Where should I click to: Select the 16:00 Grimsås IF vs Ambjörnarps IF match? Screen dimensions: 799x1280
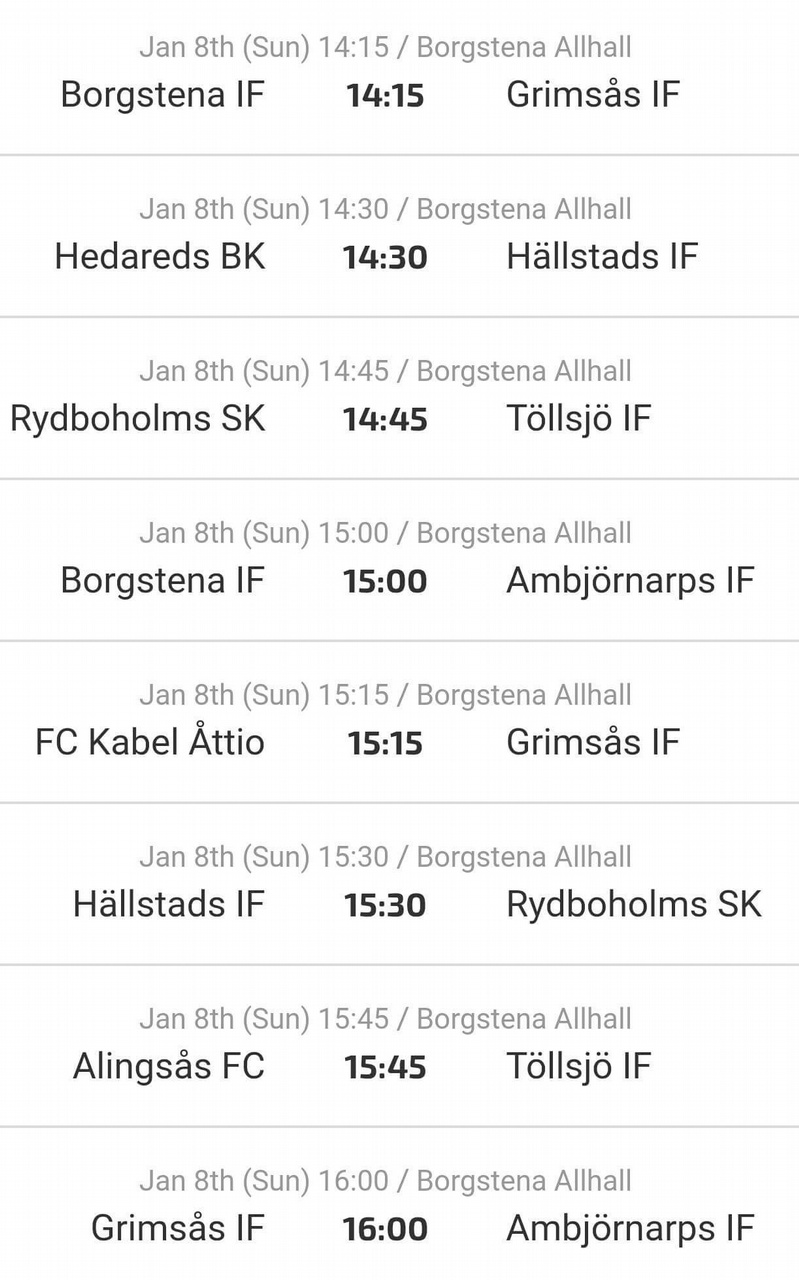[x=399, y=1204]
